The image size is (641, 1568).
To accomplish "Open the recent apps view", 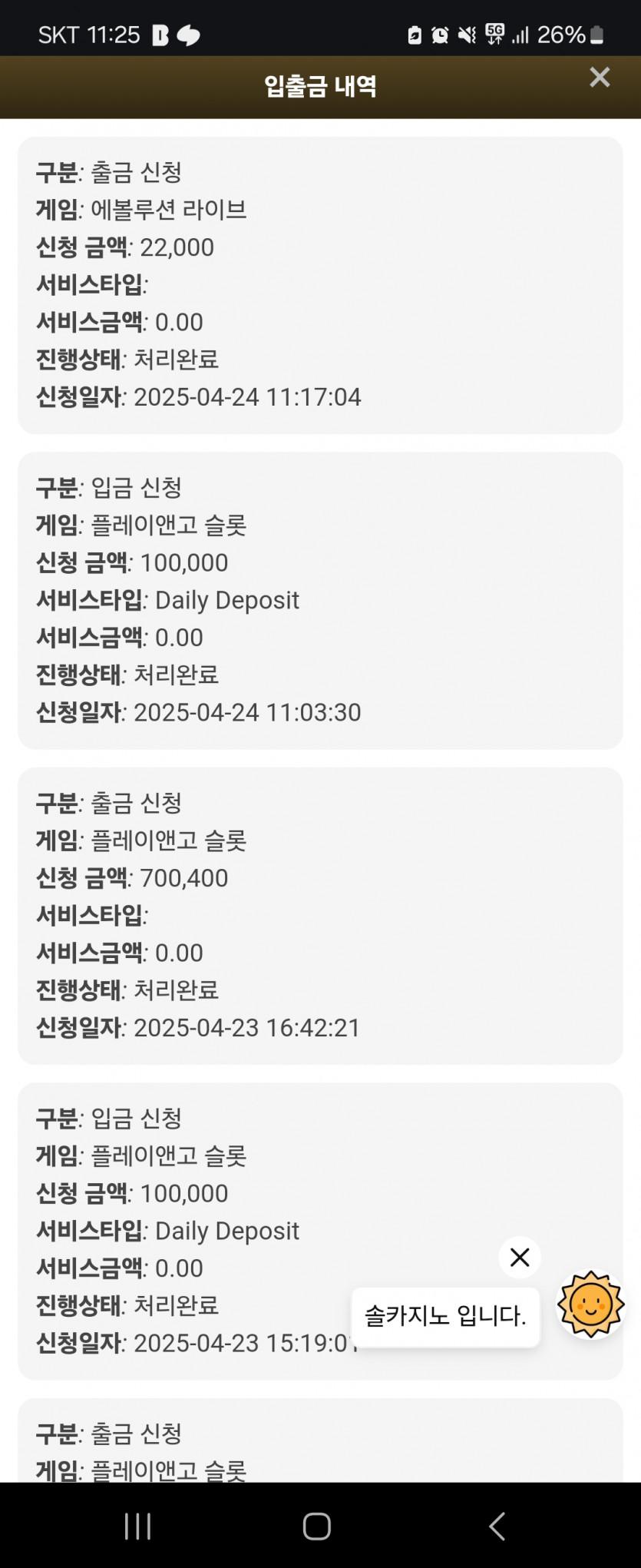I will pyautogui.click(x=138, y=1526).
